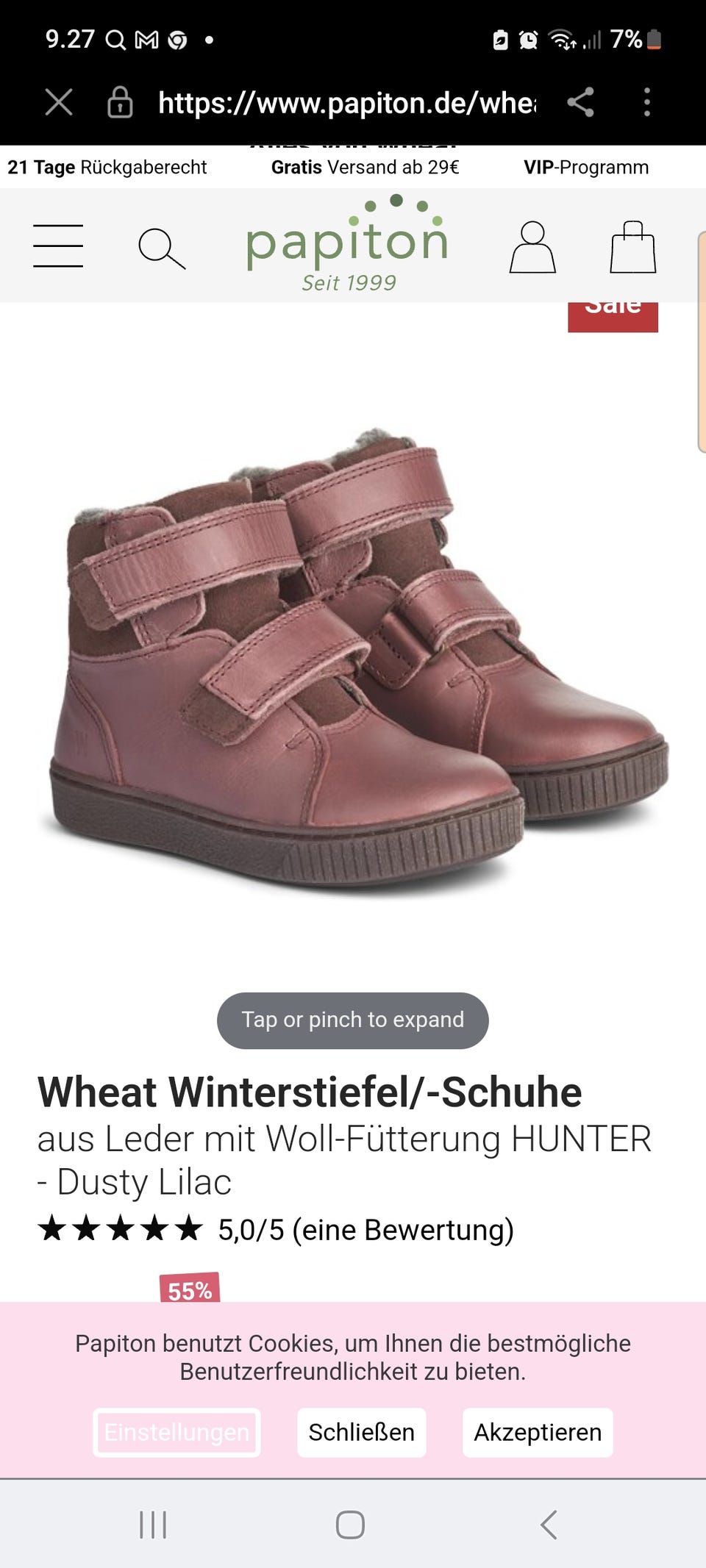This screenshot has height=1568, width=706.
Task: Open the VIP-Programm info
Action: click(x=586, y=168)
